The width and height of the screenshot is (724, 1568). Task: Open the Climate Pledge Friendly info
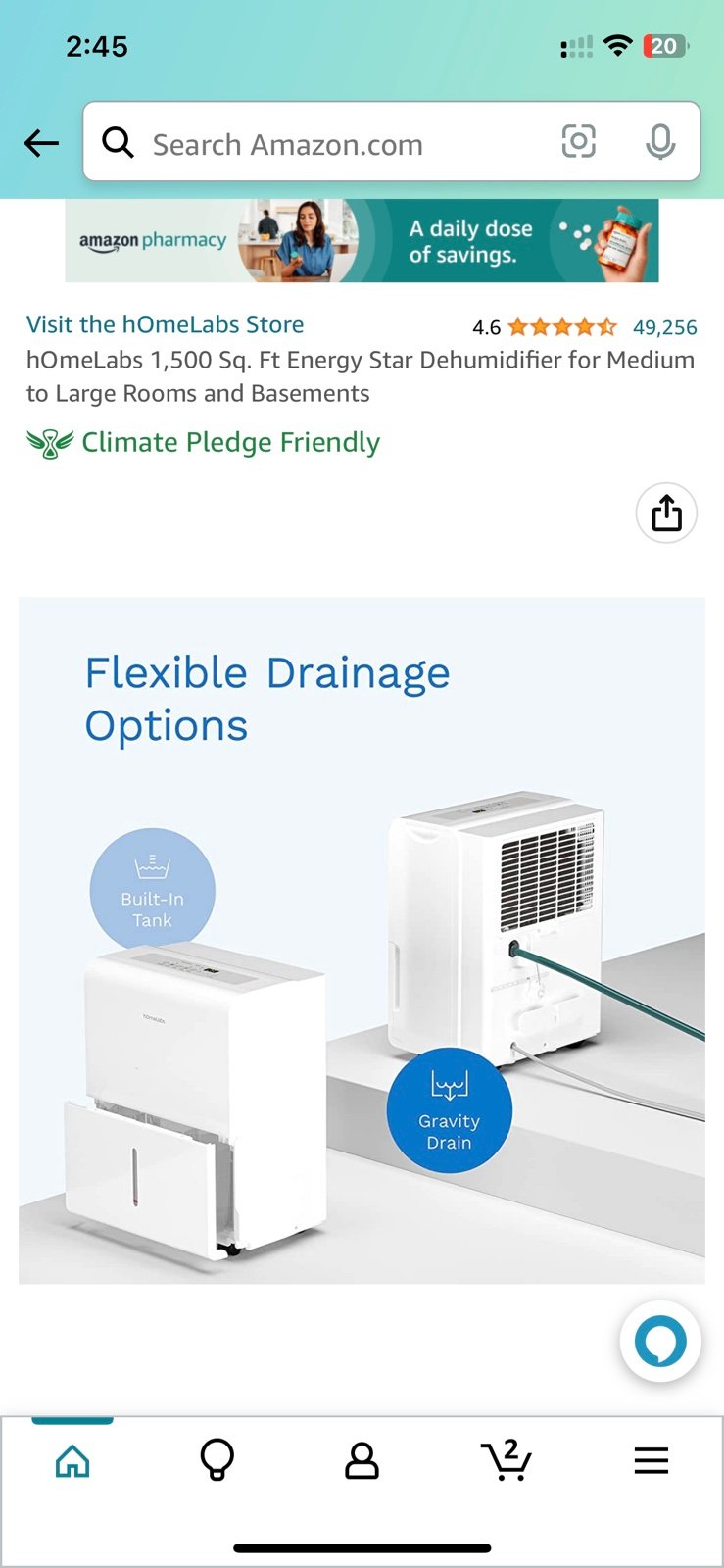point(203,443)
